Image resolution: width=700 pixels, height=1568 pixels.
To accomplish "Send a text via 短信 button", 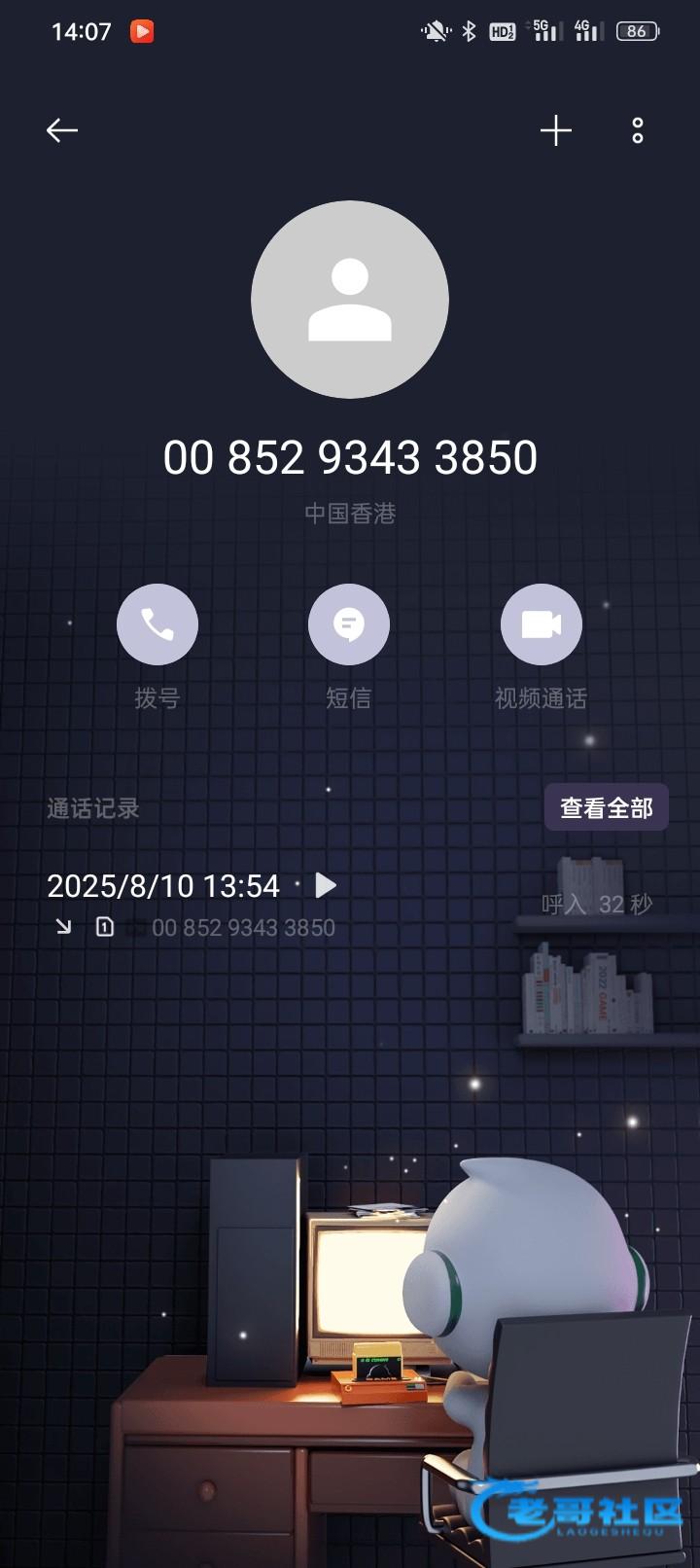I will 349,624.
